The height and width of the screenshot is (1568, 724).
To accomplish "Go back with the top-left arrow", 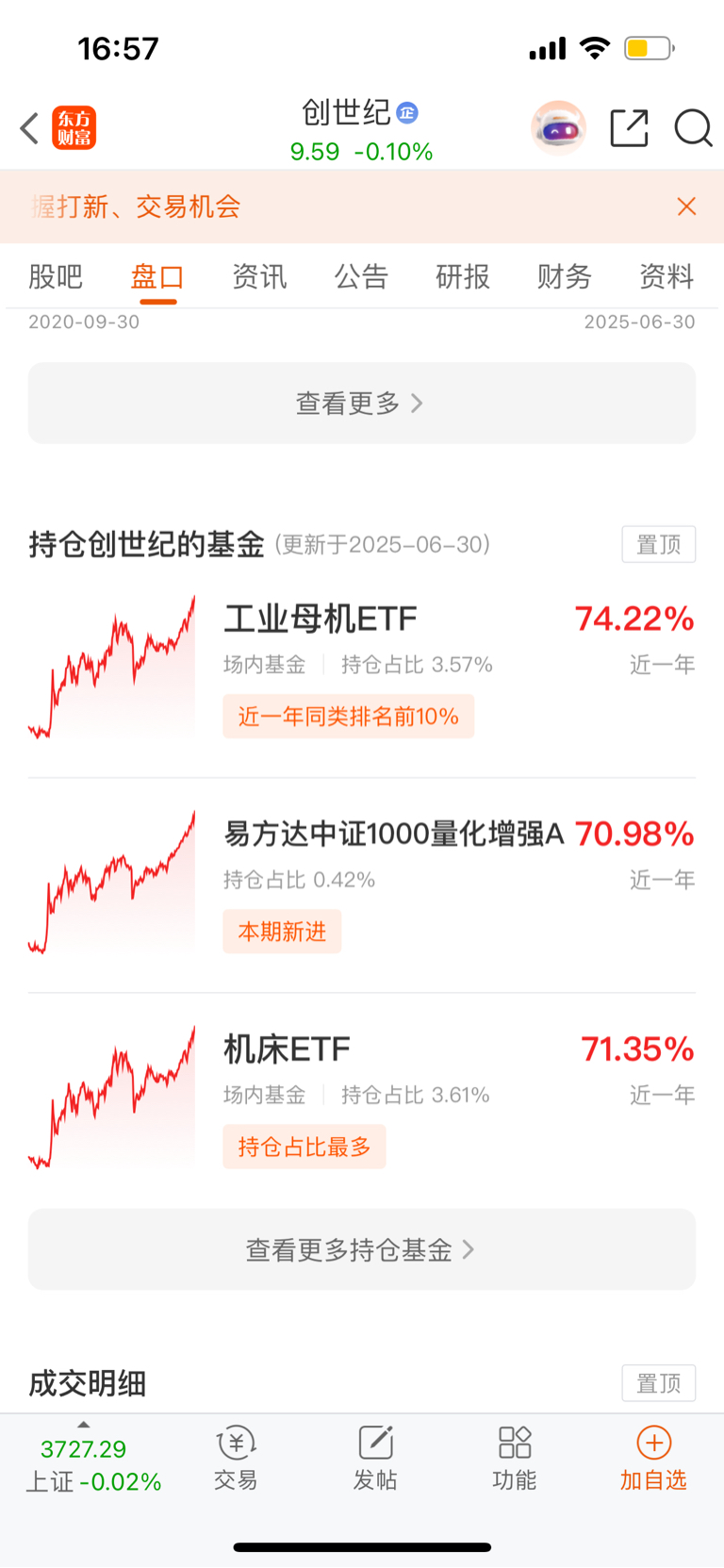I will pos(30,128).
